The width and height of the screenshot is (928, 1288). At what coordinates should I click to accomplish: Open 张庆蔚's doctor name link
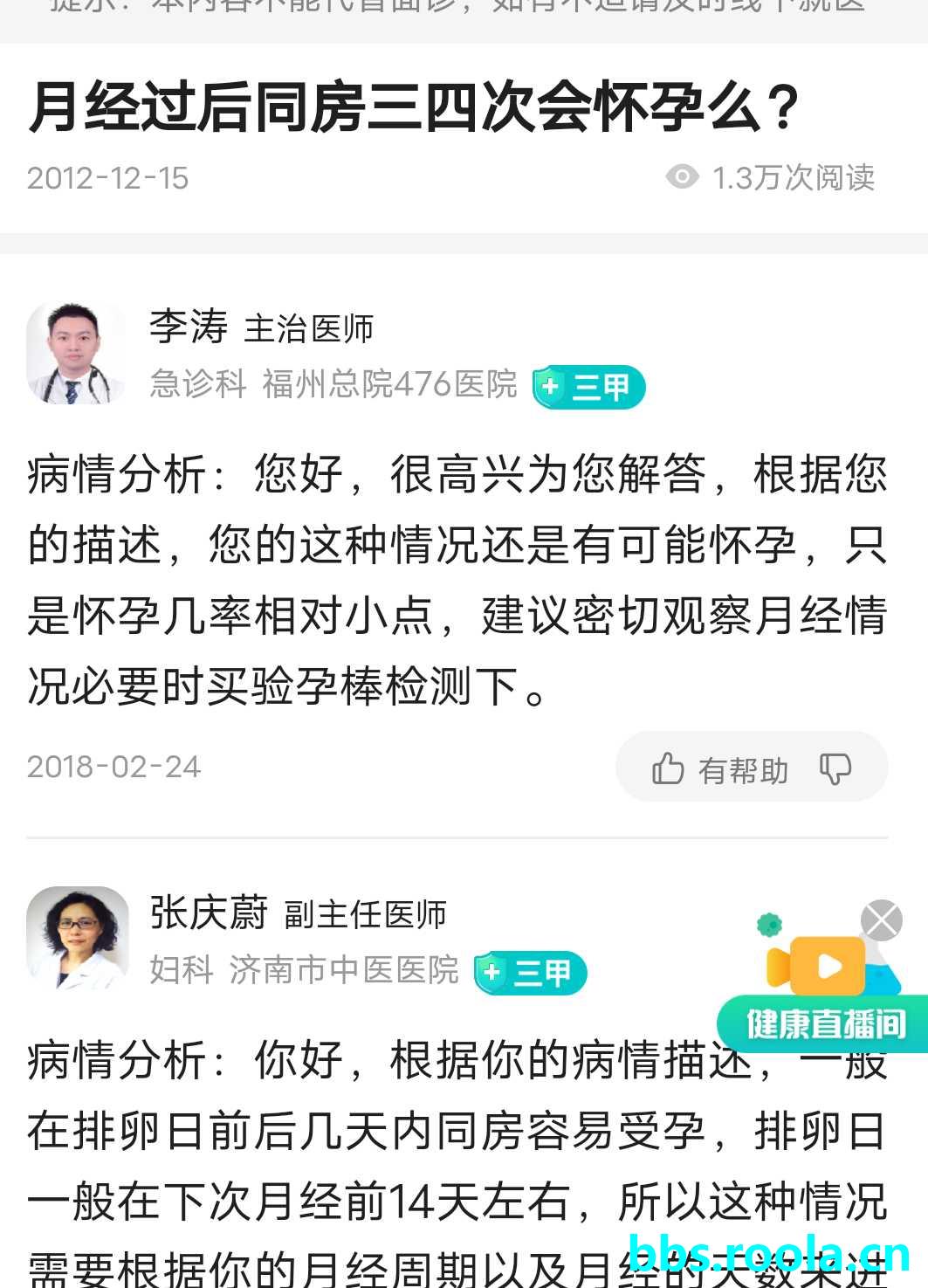tap(209, 913)
